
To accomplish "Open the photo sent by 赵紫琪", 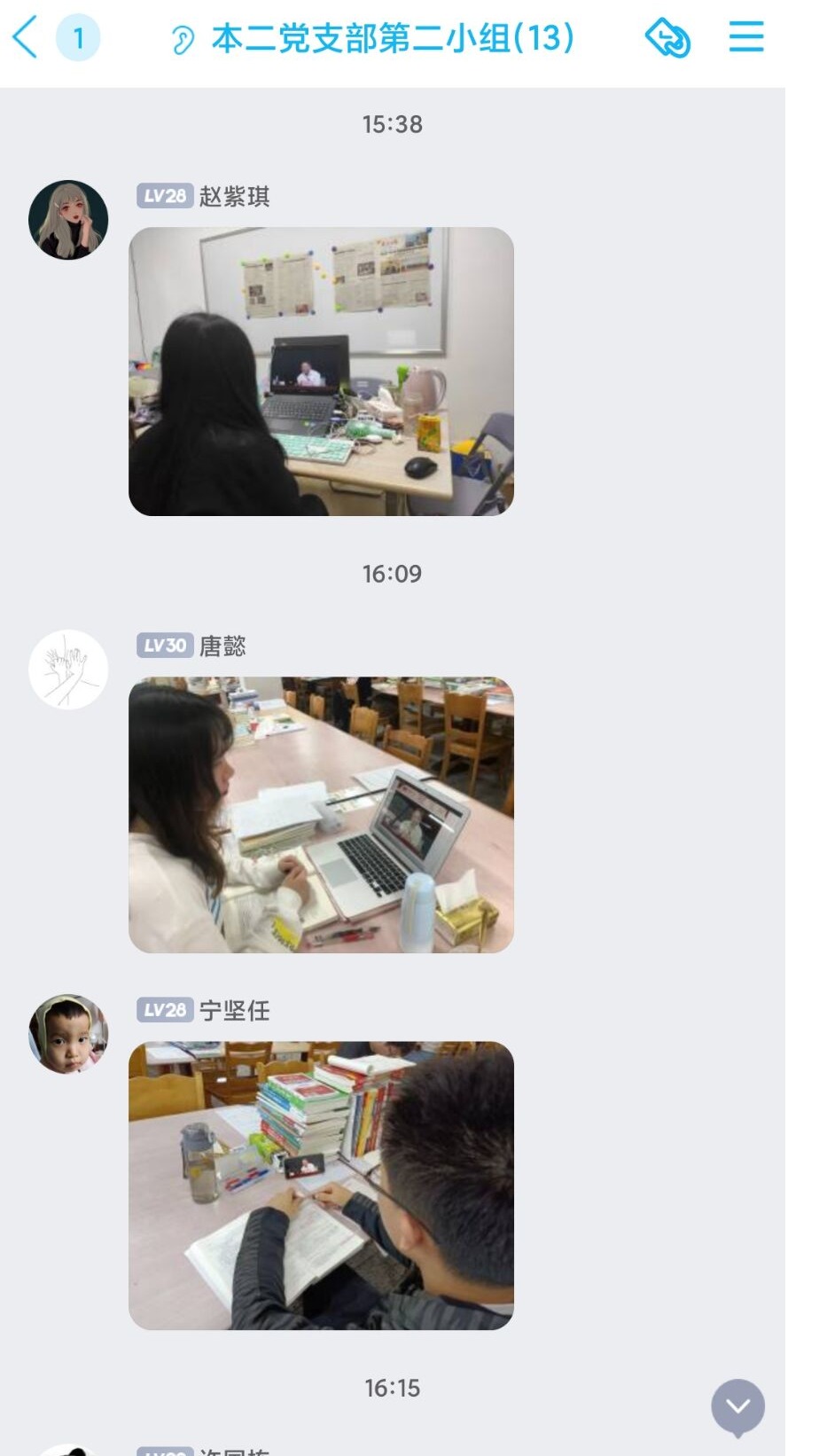I will pyautogui.click(x=321, y=372).
